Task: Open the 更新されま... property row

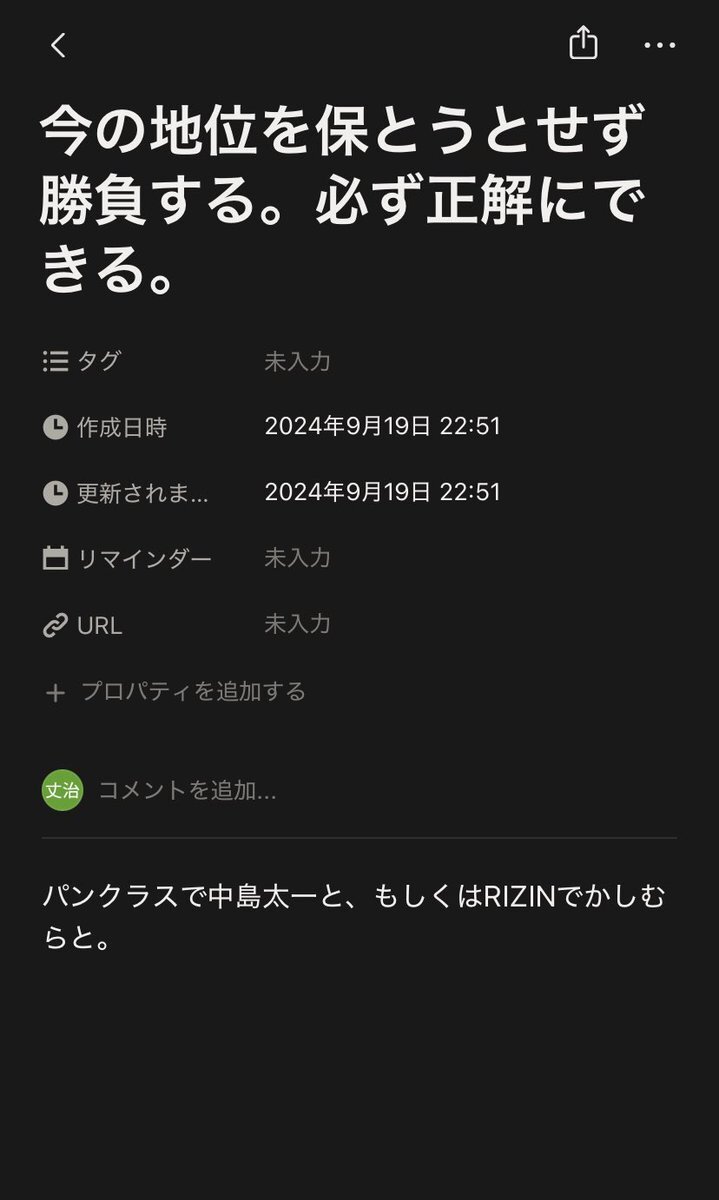Action: pyautogui.click(x=382, y=492)
